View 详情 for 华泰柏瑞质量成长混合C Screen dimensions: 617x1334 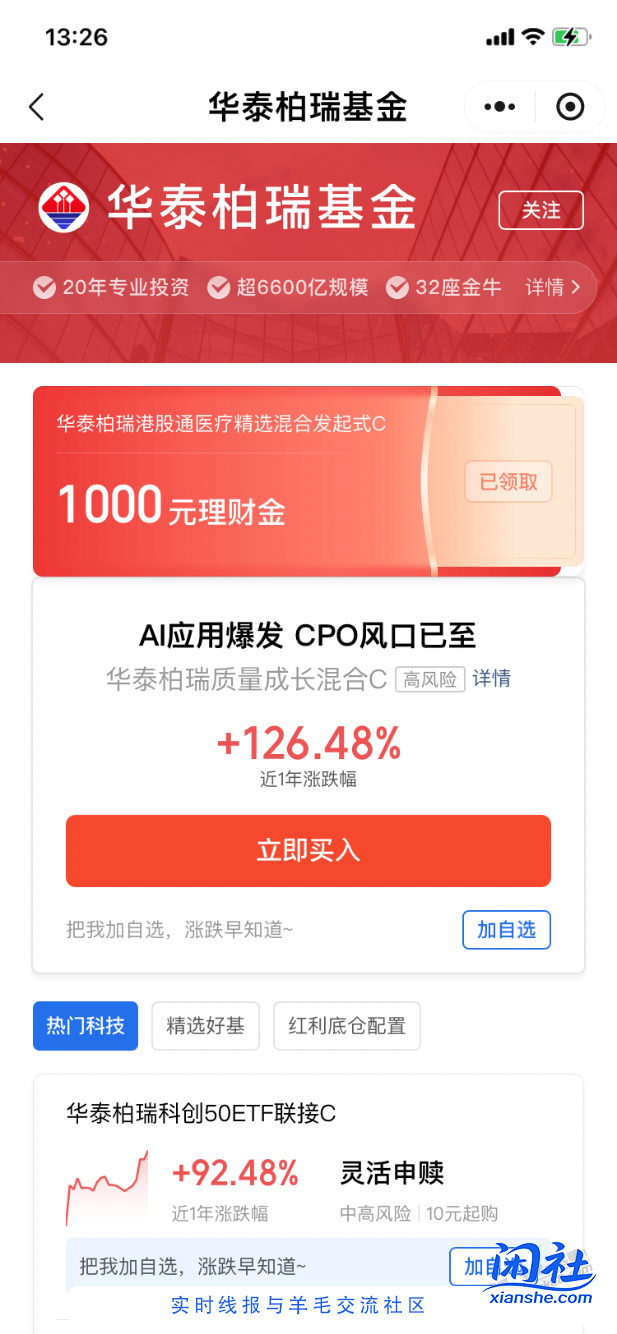coord(491,679)
